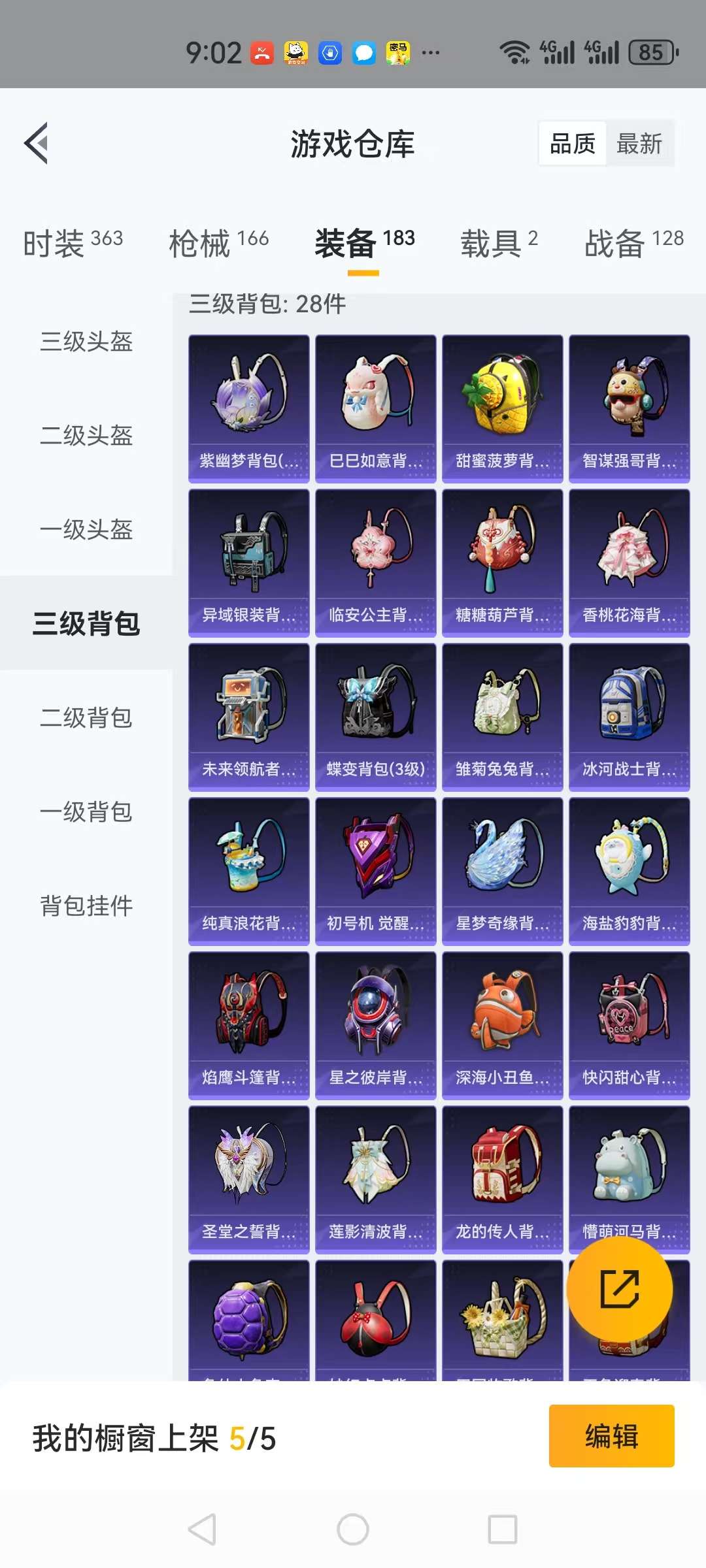The width and height of the screenshot is (706, 1568).
Task: Open the 载具 tab
Action: 499,243
